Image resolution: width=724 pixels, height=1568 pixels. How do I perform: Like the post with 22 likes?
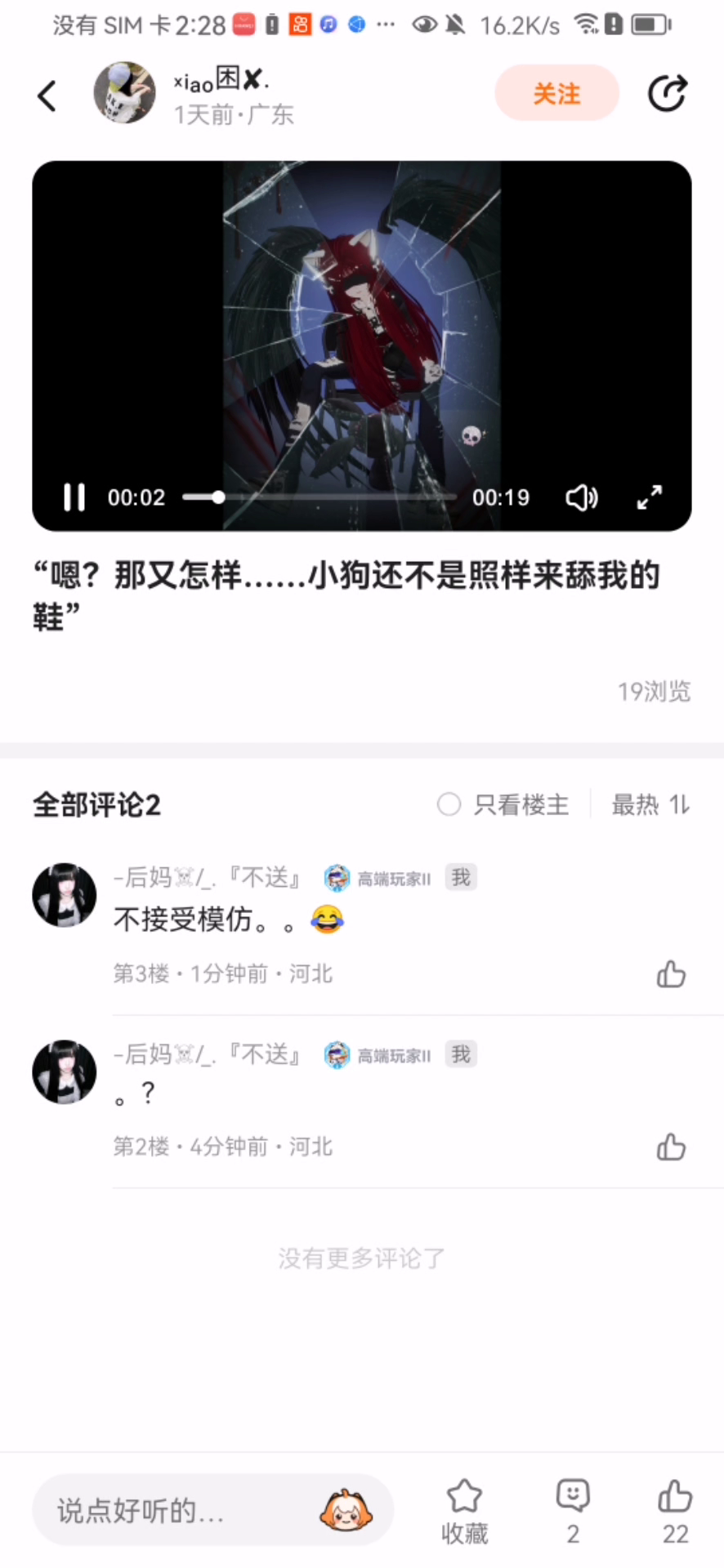pyautogui.click(x=675, y=1511)
